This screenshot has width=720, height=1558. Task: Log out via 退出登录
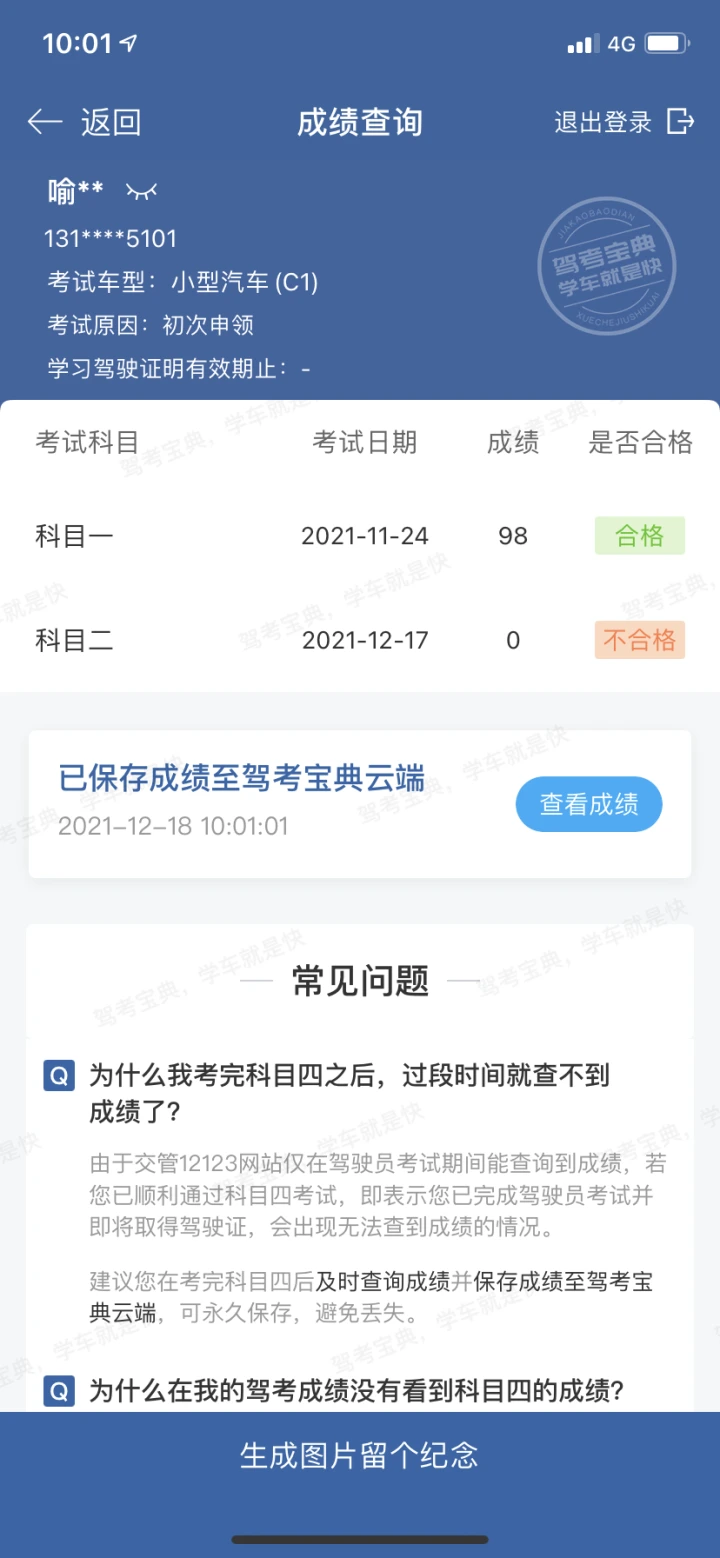tap(624, 122)
